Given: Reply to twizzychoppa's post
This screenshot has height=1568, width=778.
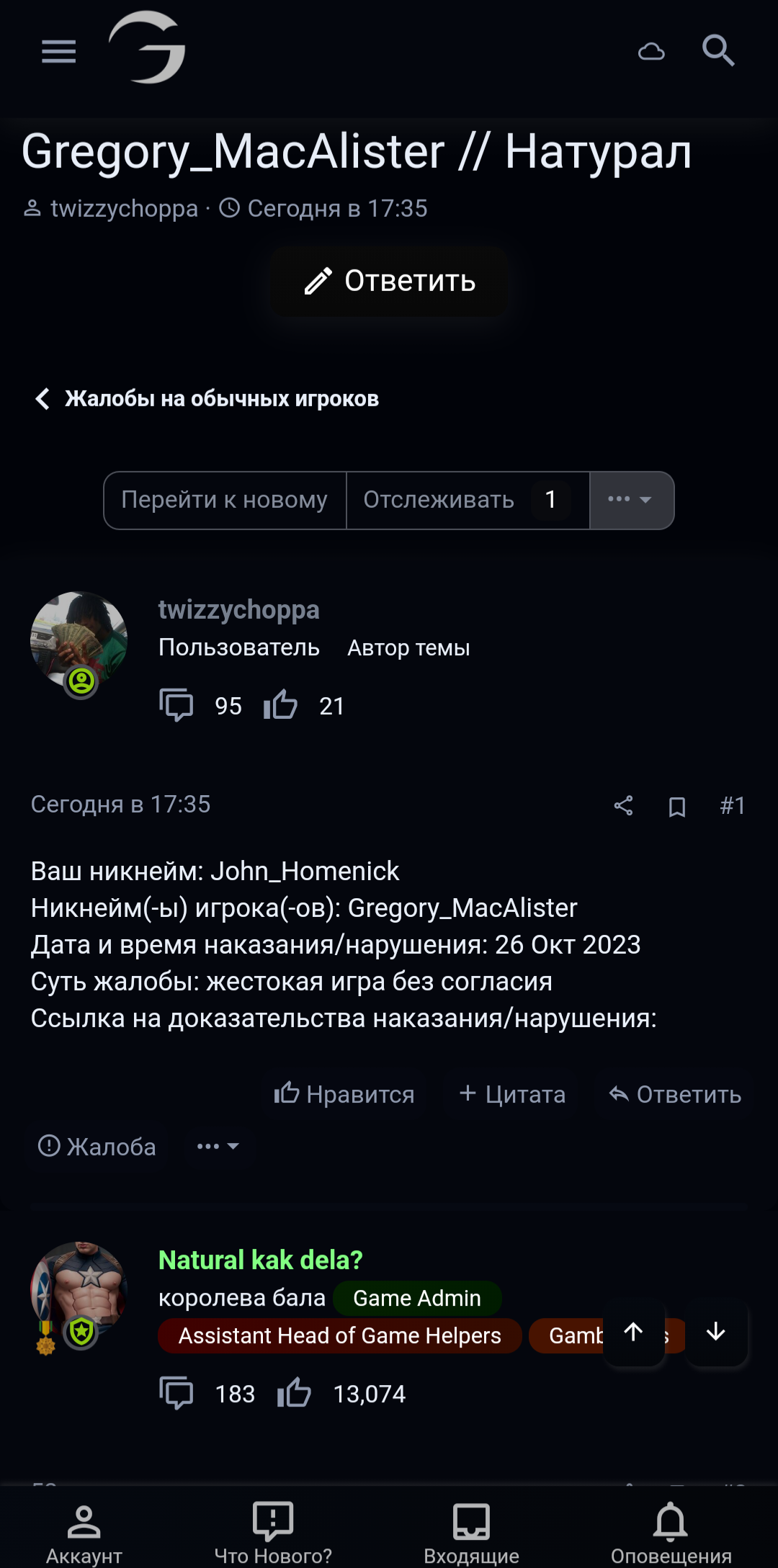Looking at the screenshot, I should [x=675, y=1094].
